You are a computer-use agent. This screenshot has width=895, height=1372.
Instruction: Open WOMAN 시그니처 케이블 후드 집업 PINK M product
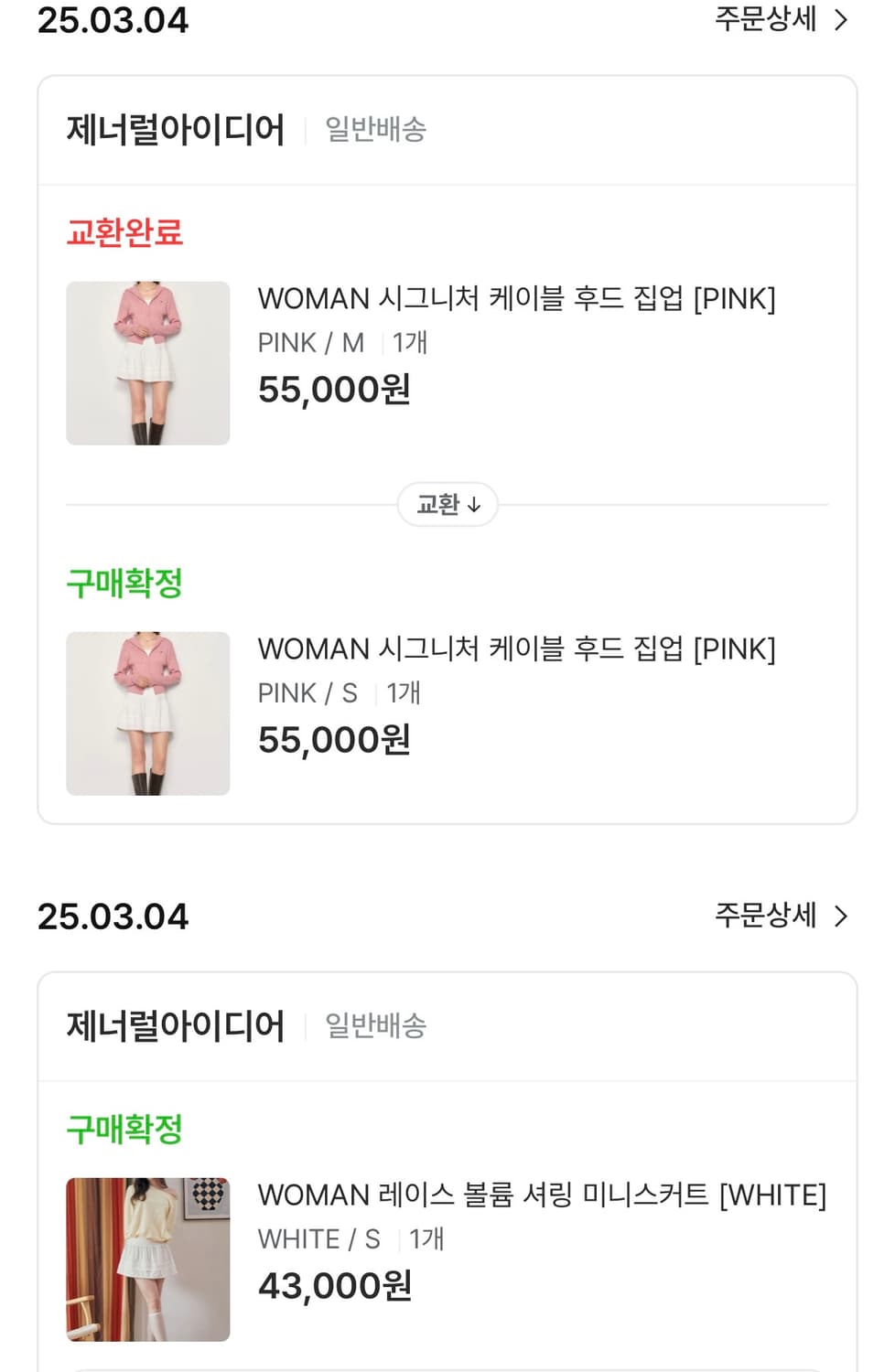[517, 298]
